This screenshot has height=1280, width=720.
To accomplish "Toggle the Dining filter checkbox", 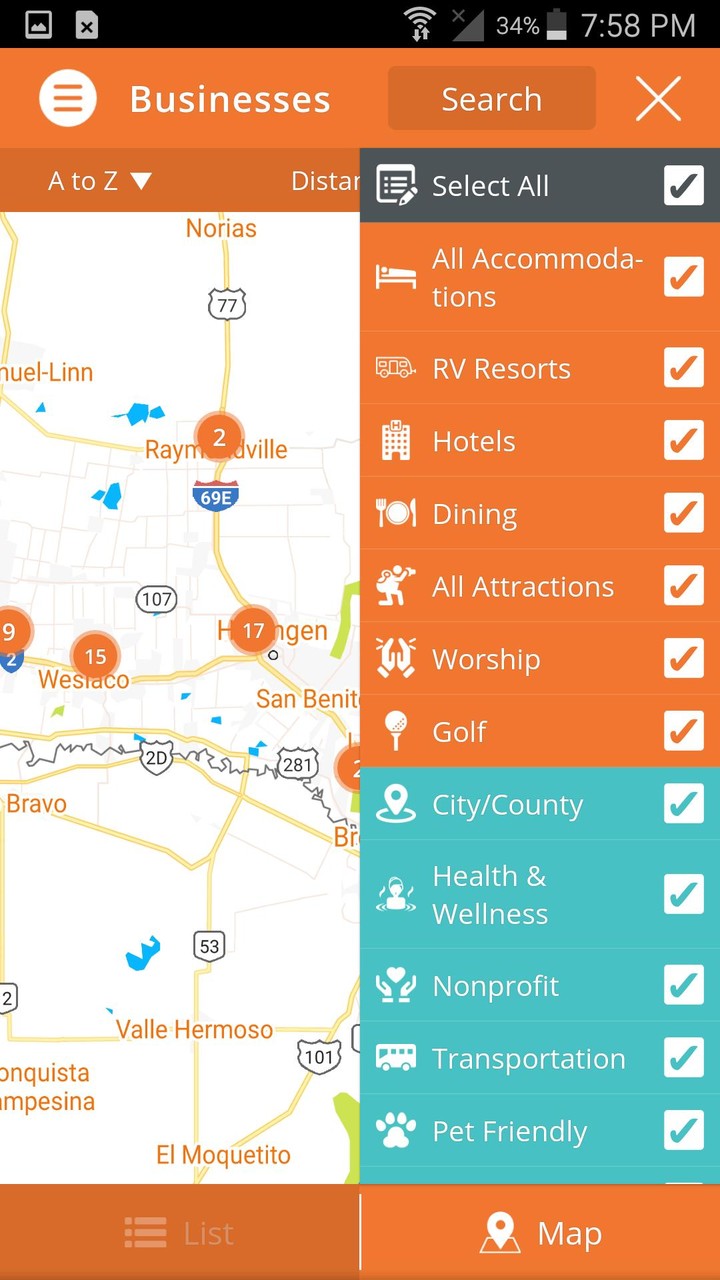I will pos(684,513).
